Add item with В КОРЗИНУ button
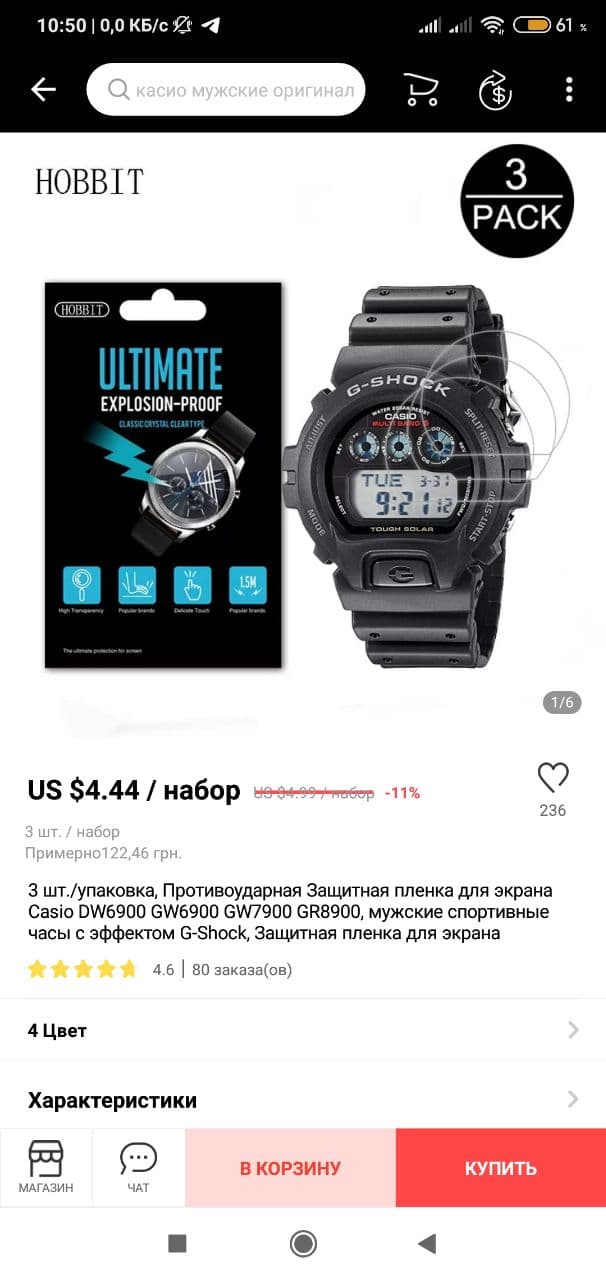Image resolution: width=606 pixels, height=1280 pixels. (x=290, y=1168)
